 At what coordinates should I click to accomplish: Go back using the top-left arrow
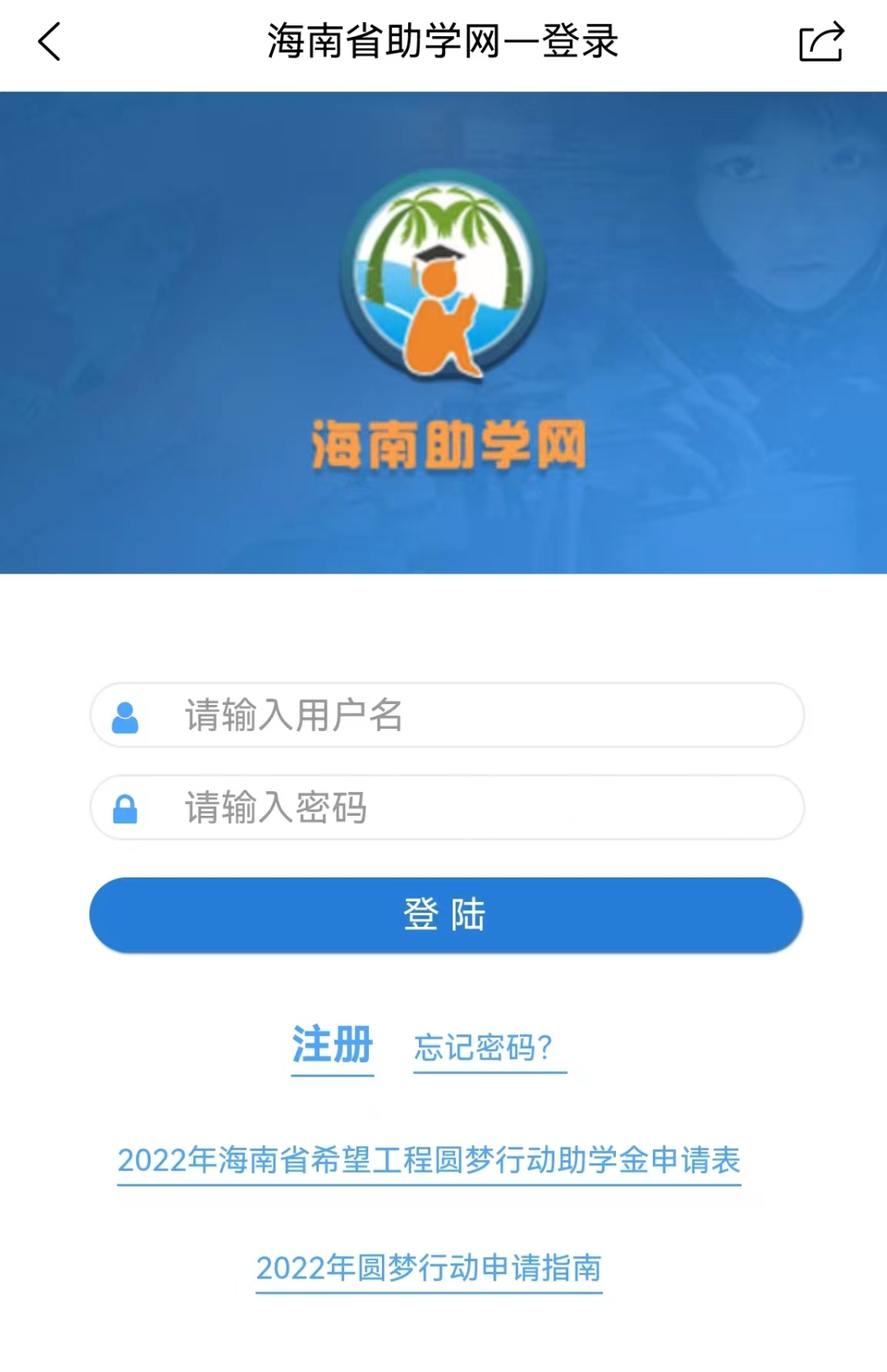[49, 42]
